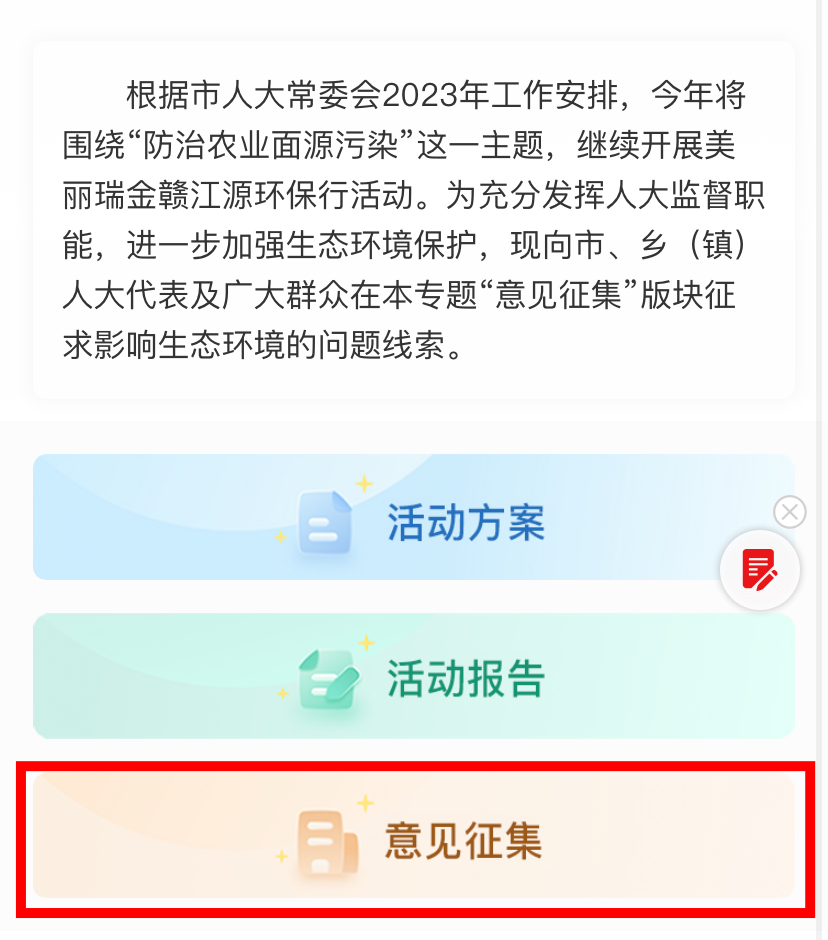Open the 意见征集 section
Screen dimensions: 828x940
pyautogui.click(x=414, y=838)
